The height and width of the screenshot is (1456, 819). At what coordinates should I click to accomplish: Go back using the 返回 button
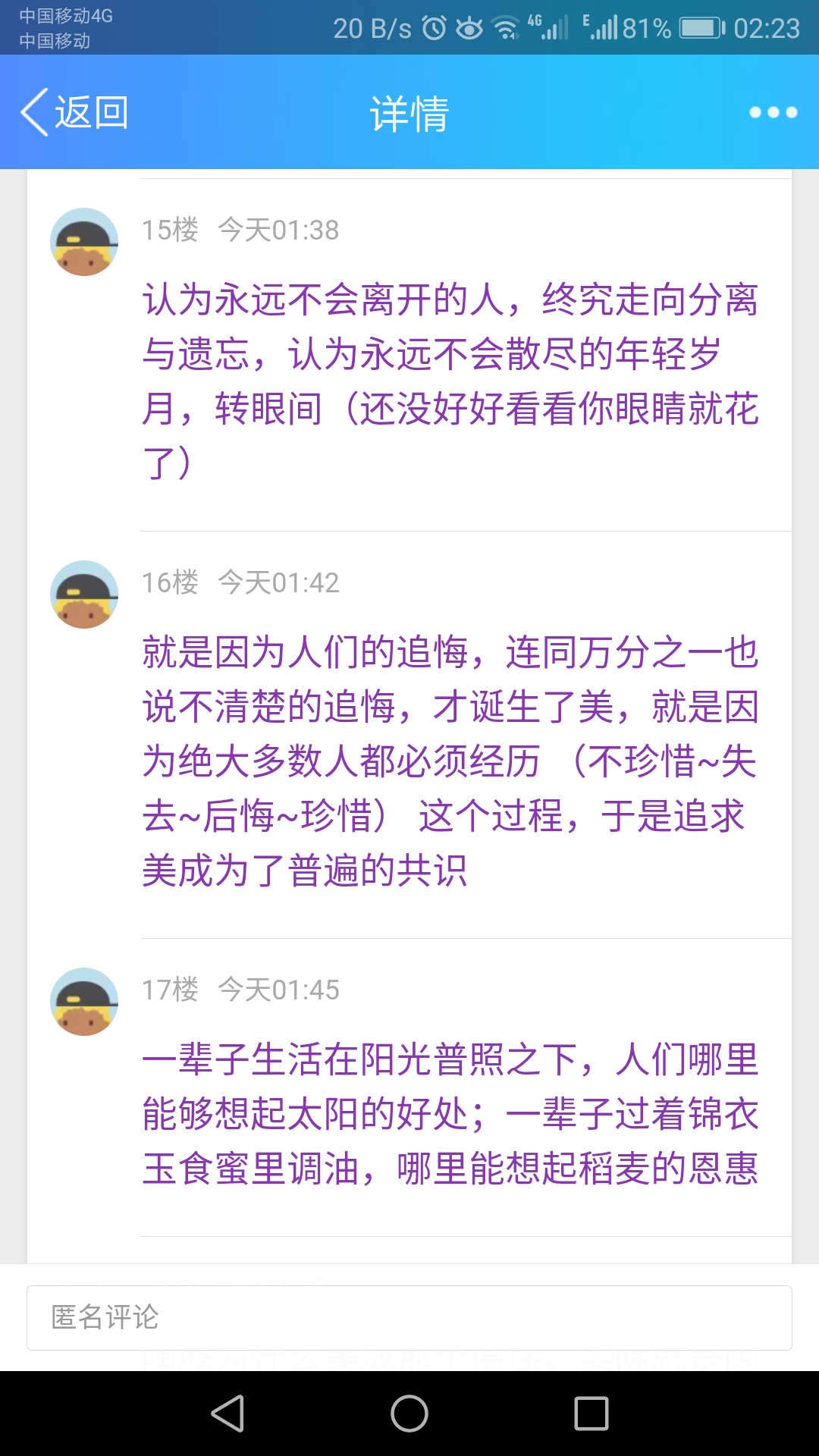tap(74, 112)
